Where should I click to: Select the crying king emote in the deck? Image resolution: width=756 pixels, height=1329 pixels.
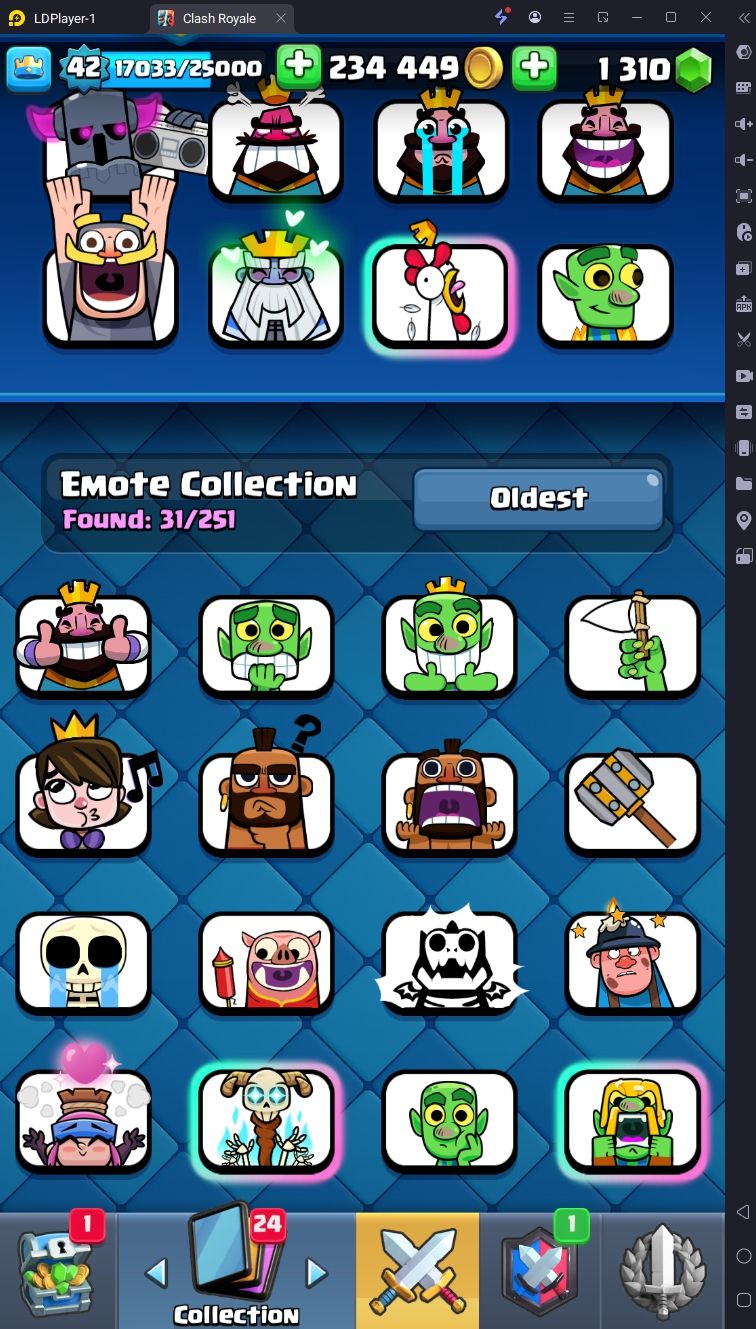click(440, 148)
